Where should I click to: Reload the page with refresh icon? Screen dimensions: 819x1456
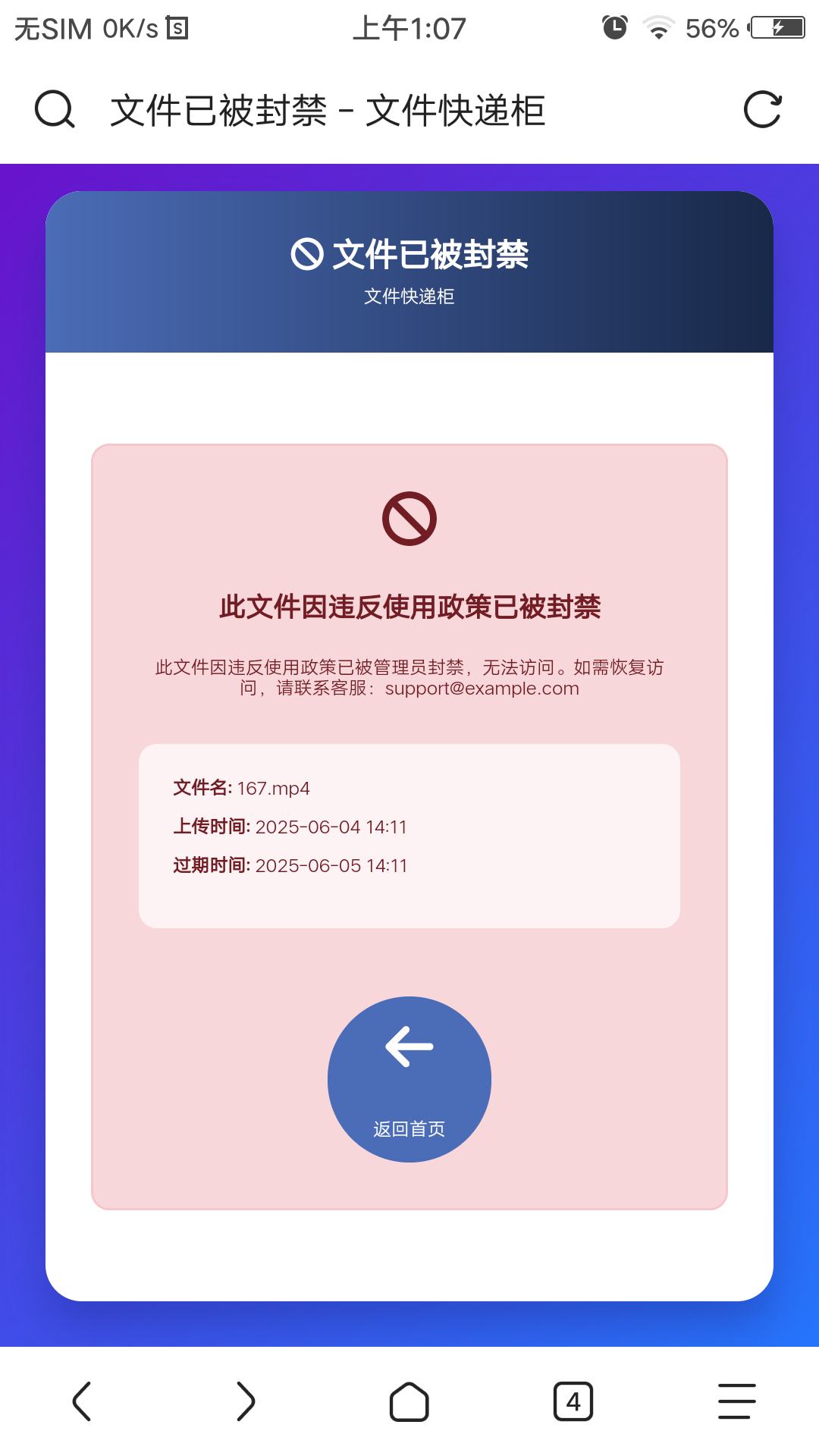pyautogui.click(x=762, y=110)
